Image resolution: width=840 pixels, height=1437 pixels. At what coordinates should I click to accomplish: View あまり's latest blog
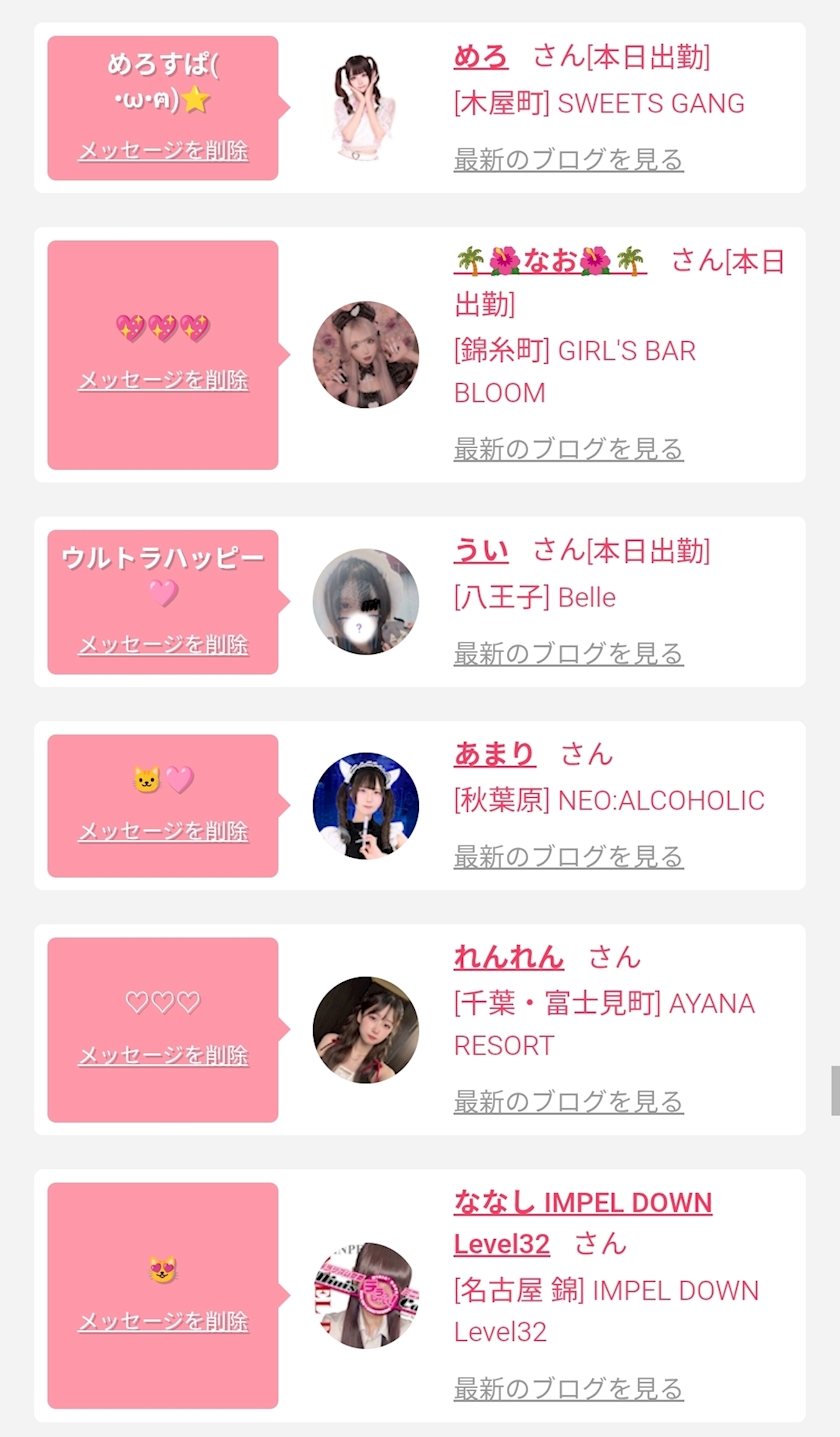(568, 857)
